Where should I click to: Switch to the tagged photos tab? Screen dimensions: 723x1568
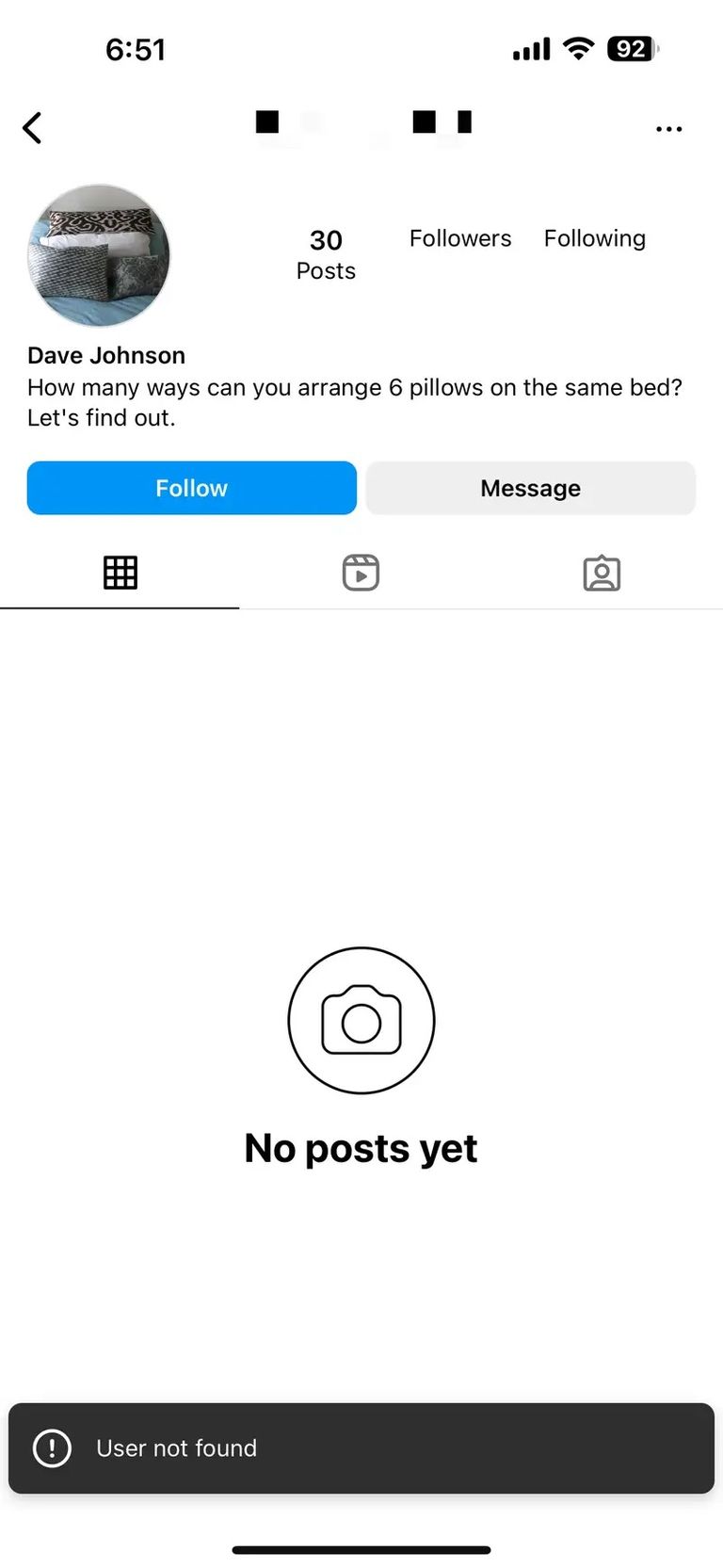(602, 573)
